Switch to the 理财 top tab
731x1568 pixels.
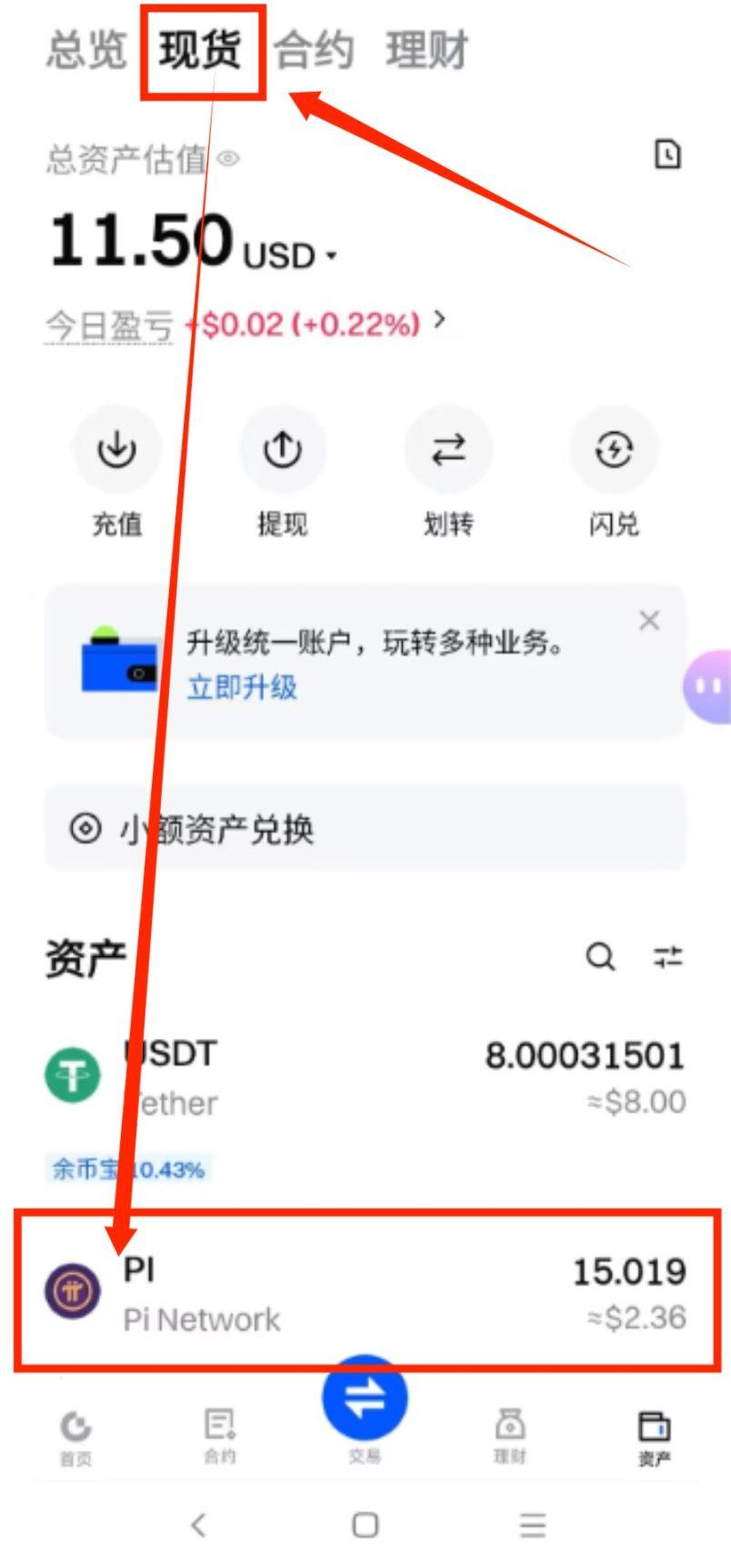(x=426, y=50)
